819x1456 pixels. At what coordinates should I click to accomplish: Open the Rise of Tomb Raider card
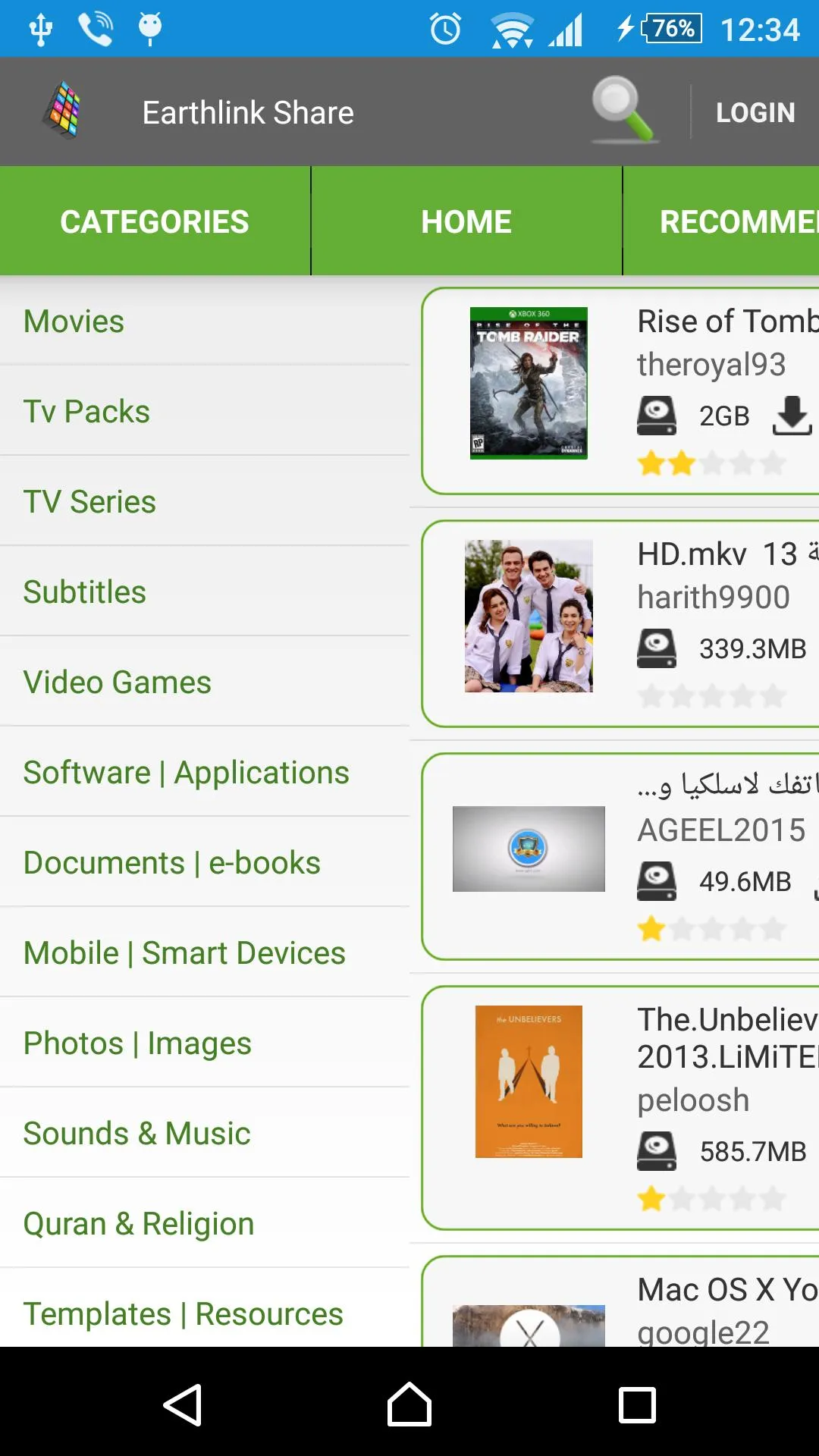point(620,391)
